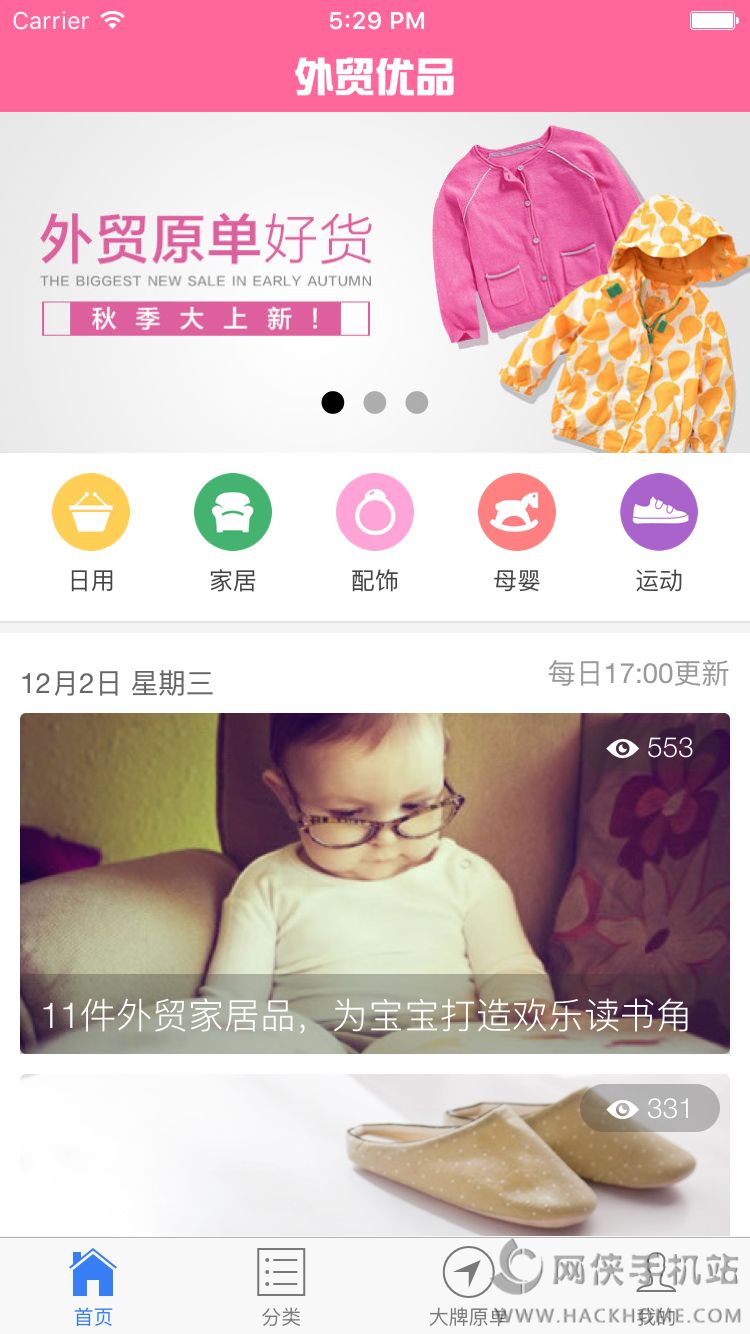Screen dimensions: 750x1334
Task: Open the 我的 profile tab
Action: pyautogui.click(x=656, y=1288)
